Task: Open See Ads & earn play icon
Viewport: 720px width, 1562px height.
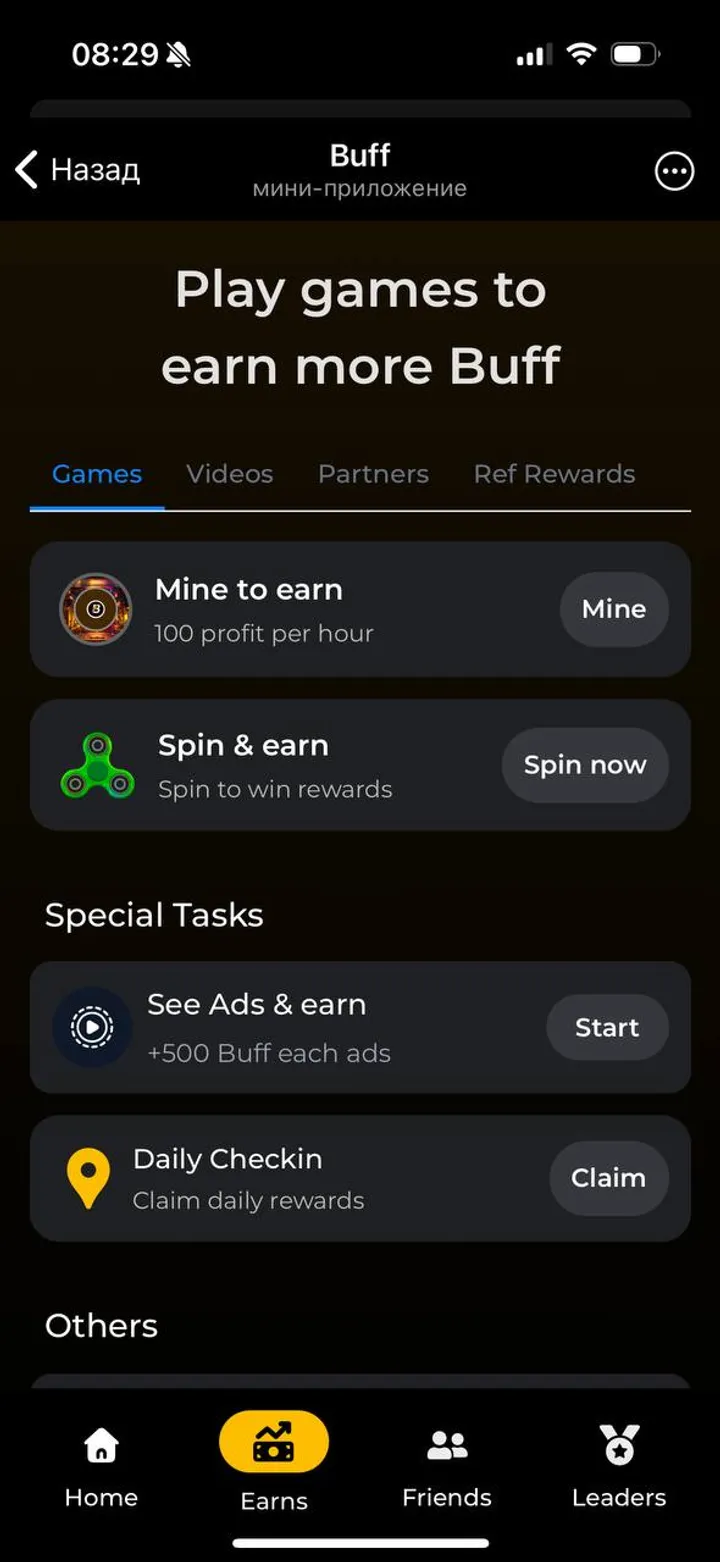Action: pos(91,1027)
